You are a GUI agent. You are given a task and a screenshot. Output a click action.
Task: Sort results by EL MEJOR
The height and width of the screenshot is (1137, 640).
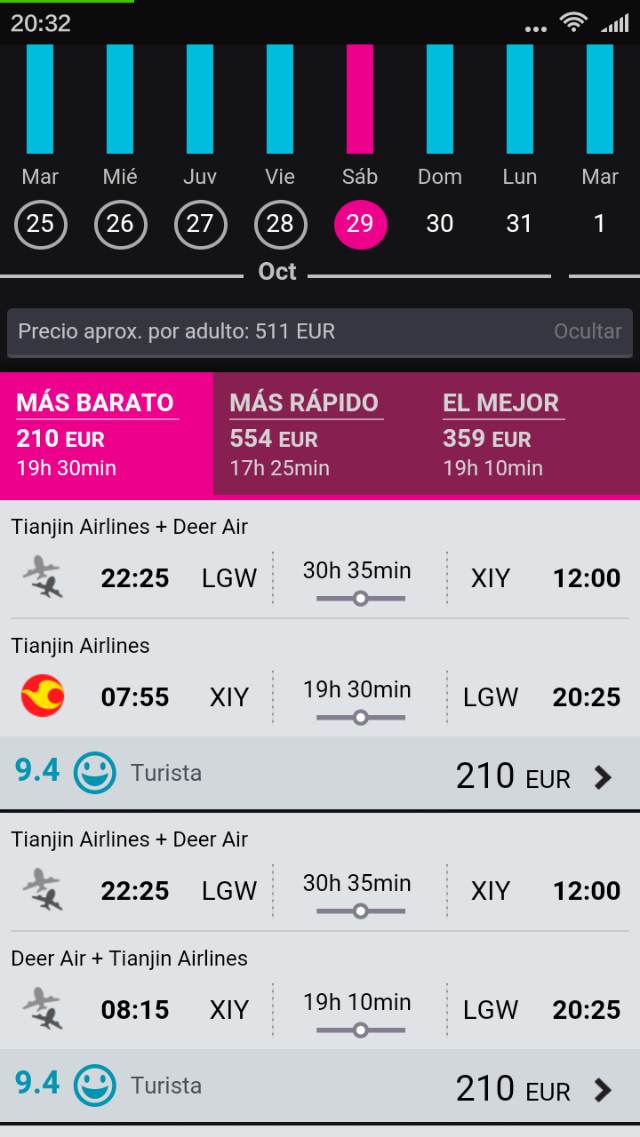[533, 434]
